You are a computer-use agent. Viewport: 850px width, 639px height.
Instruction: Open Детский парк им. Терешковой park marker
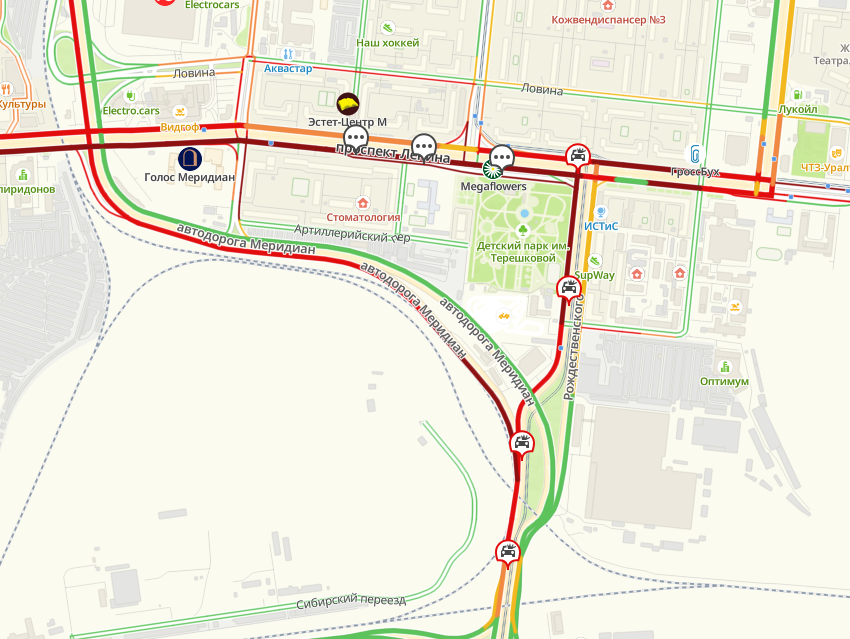pyautogui.click(x=522, y=229)
